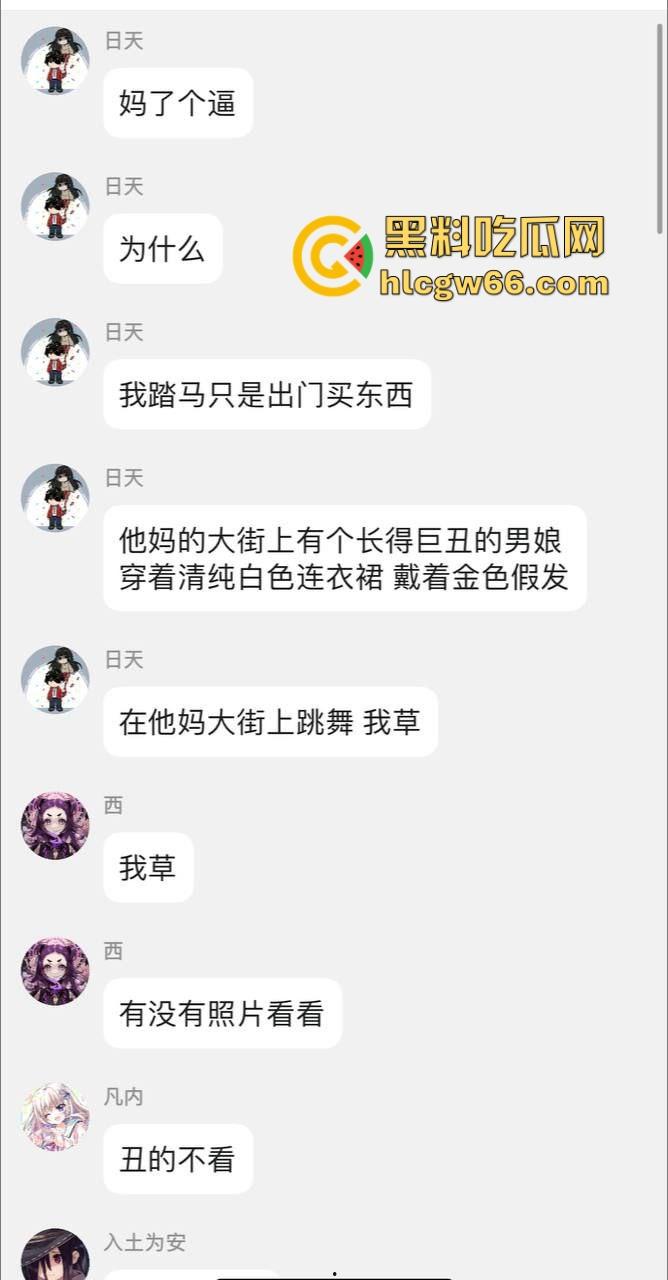Open 西's avatar next to 有没有照片看看
The height and width of the screenshot is (1280, 668).
coord(55,971)
